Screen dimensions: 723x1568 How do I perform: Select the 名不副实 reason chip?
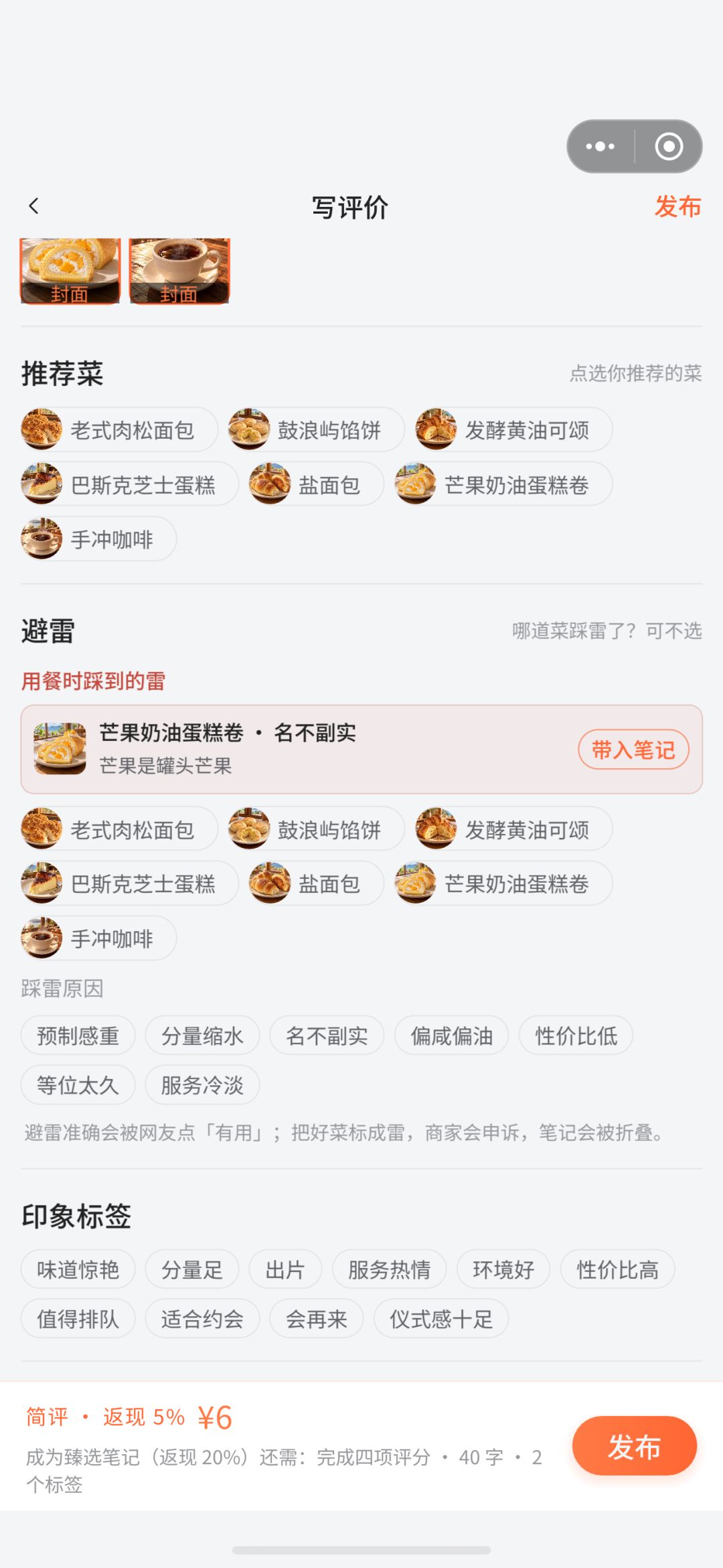click(x=327, y=1036)
